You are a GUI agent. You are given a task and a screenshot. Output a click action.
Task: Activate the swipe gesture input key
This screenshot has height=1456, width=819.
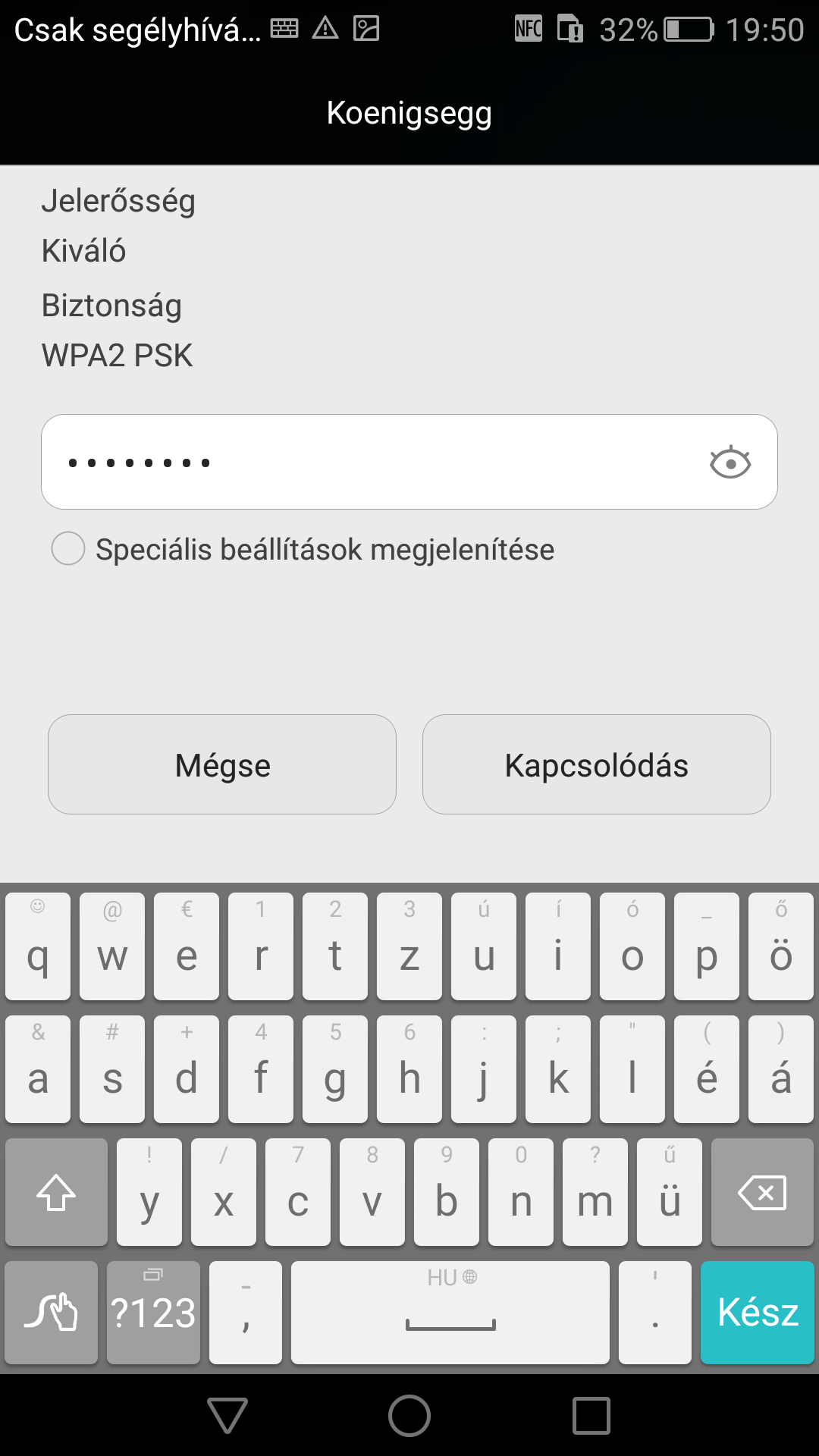pos(51,1313)
